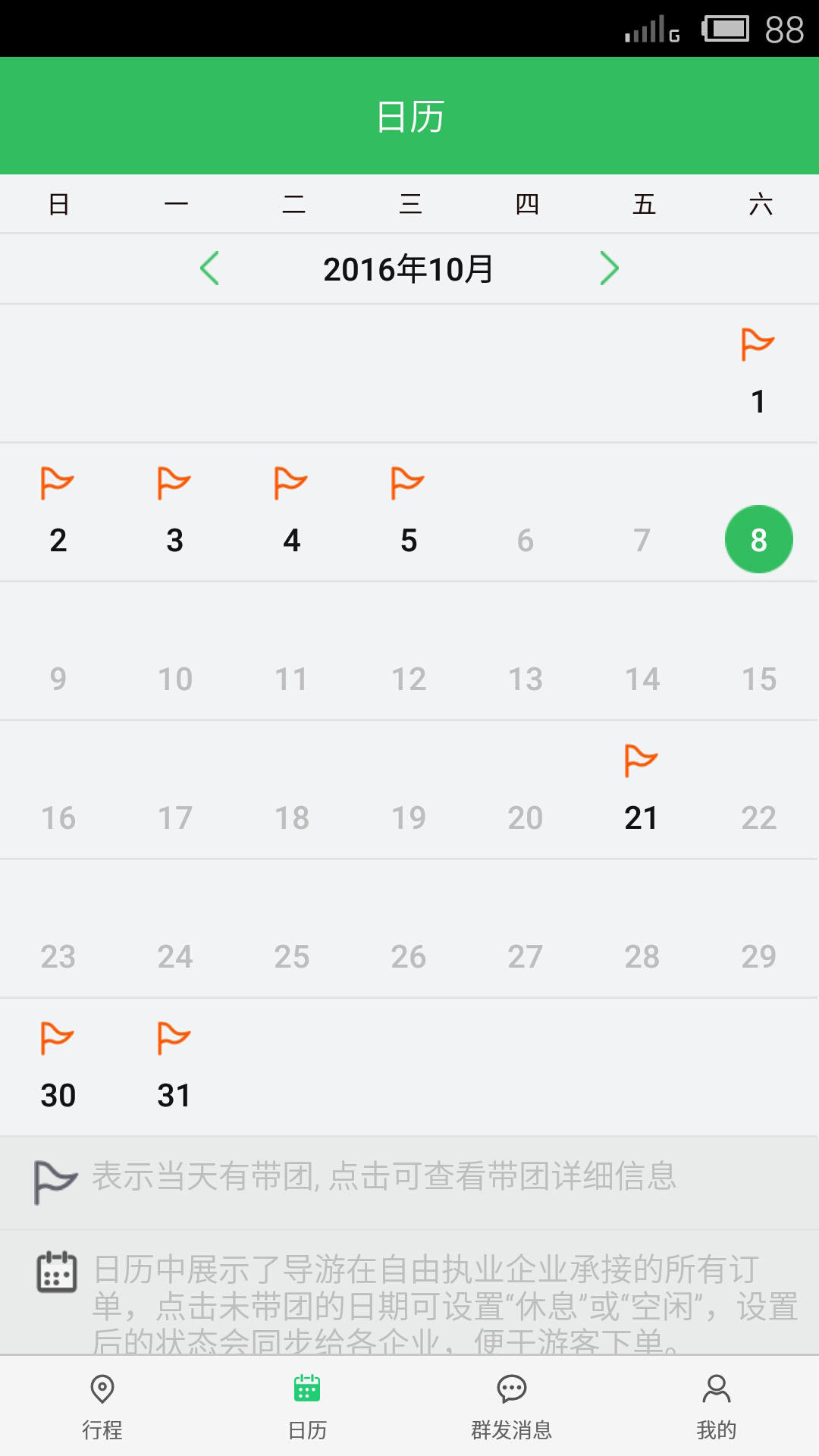Select today's date, October 8
The image size is (819, 1456).
pyautogui.click(x=758, y=539)
